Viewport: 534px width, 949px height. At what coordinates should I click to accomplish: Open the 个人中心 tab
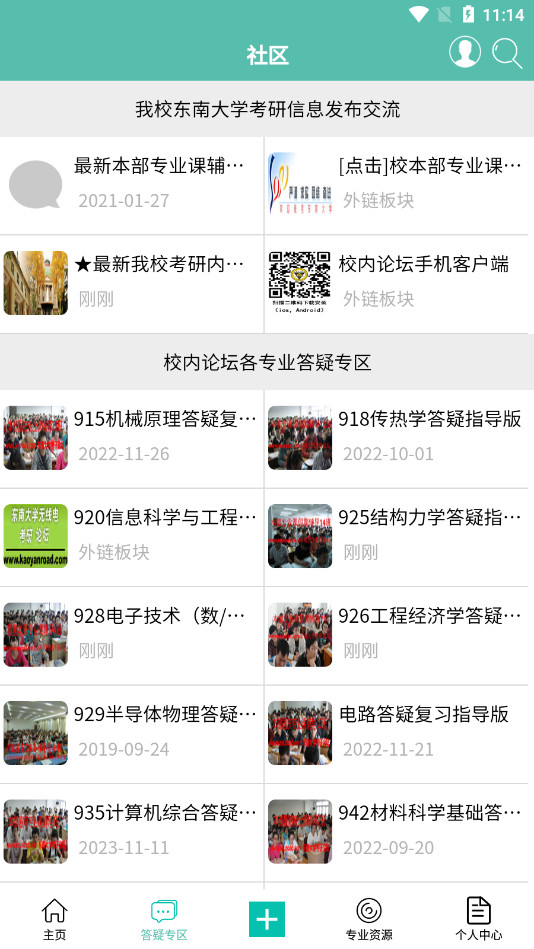[479, 919]
